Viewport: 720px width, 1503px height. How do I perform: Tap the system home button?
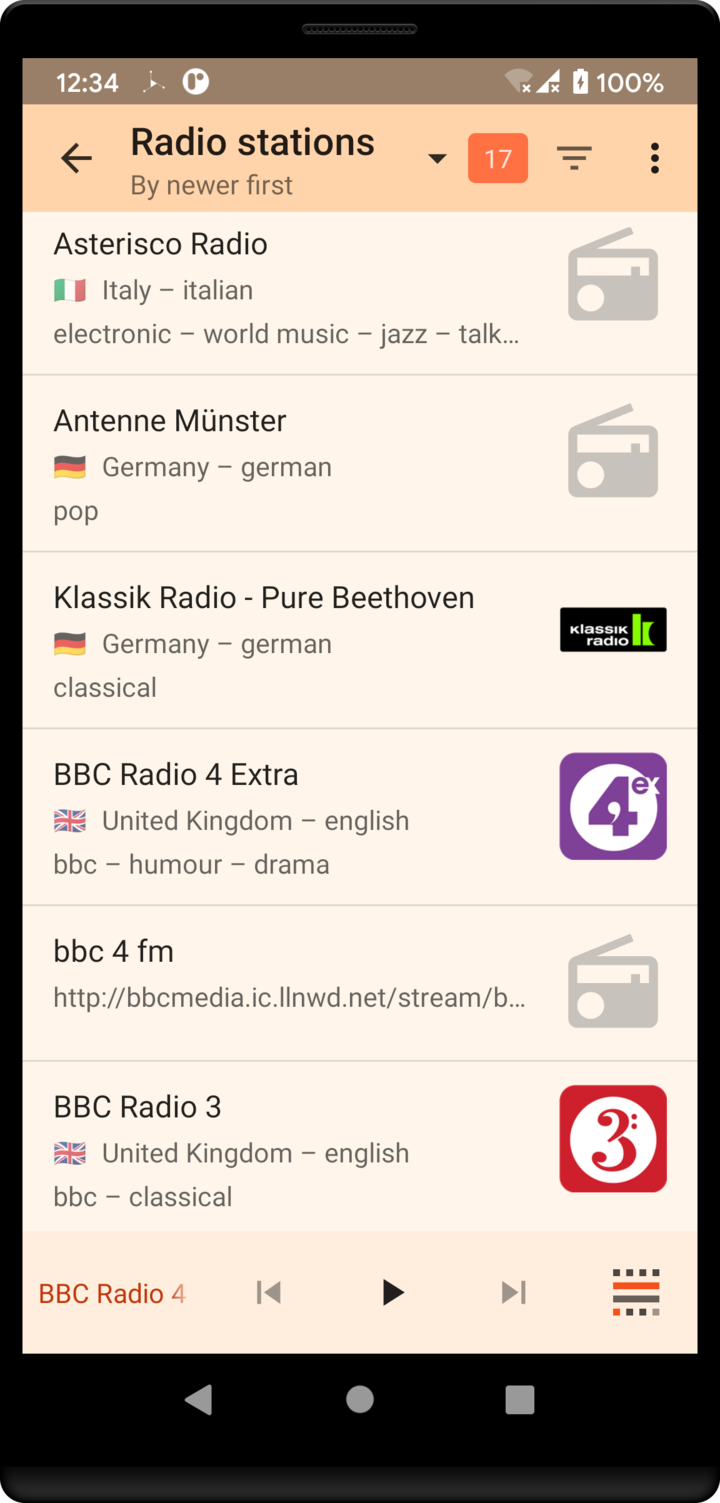(x=360, y=1399)
